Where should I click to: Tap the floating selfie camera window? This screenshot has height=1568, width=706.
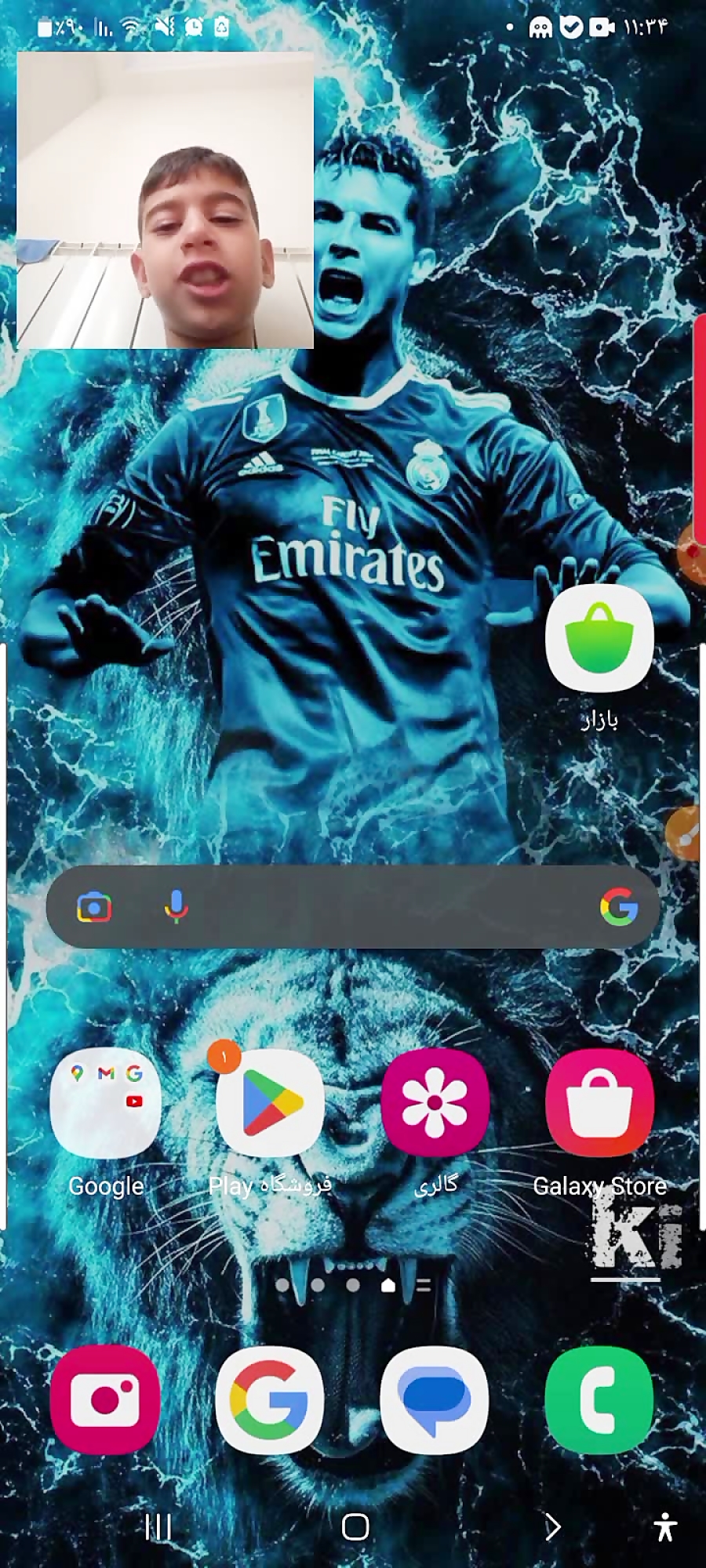(x=166, y=200)
